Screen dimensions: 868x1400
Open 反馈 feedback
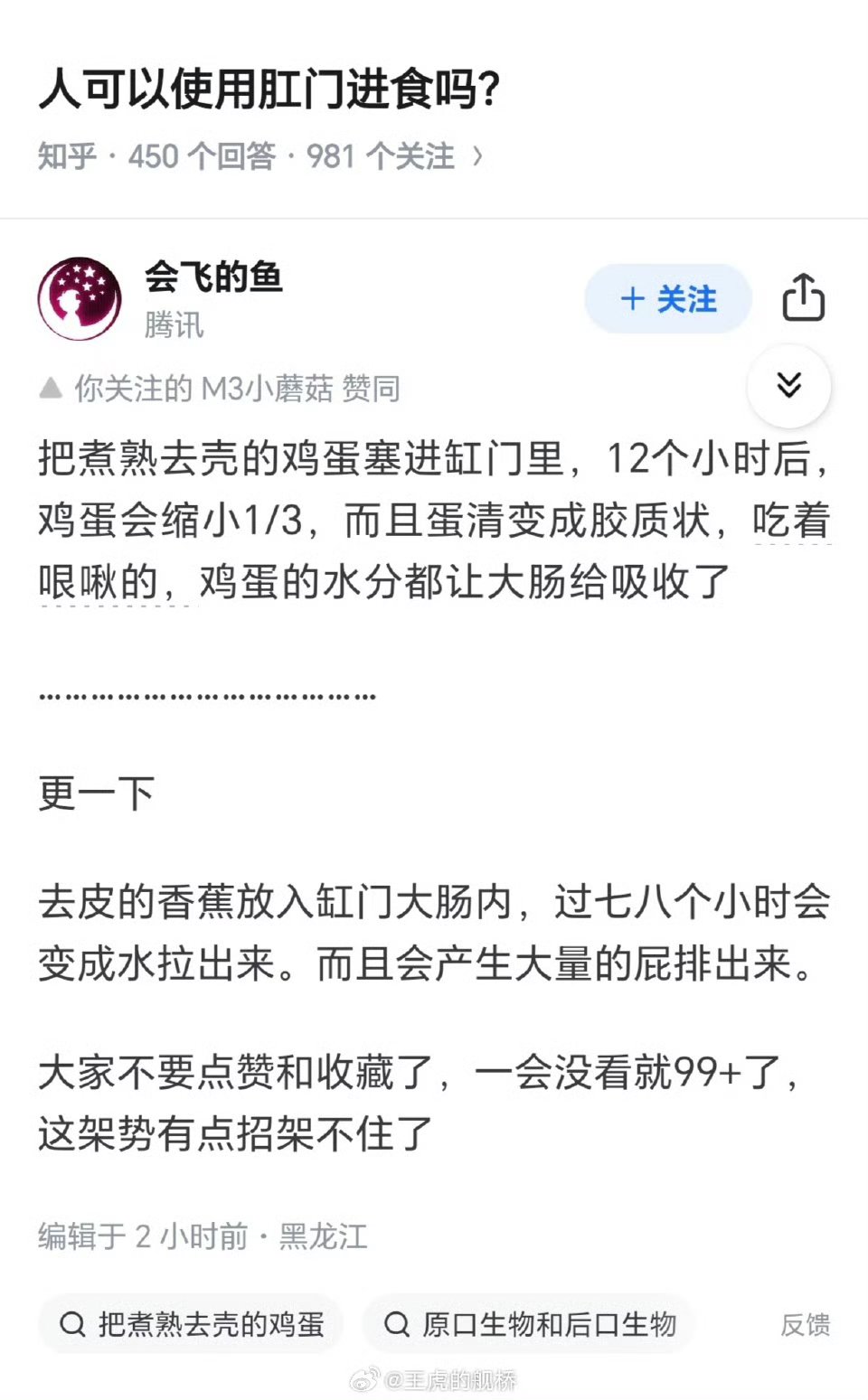click(x=805, y=1324)
